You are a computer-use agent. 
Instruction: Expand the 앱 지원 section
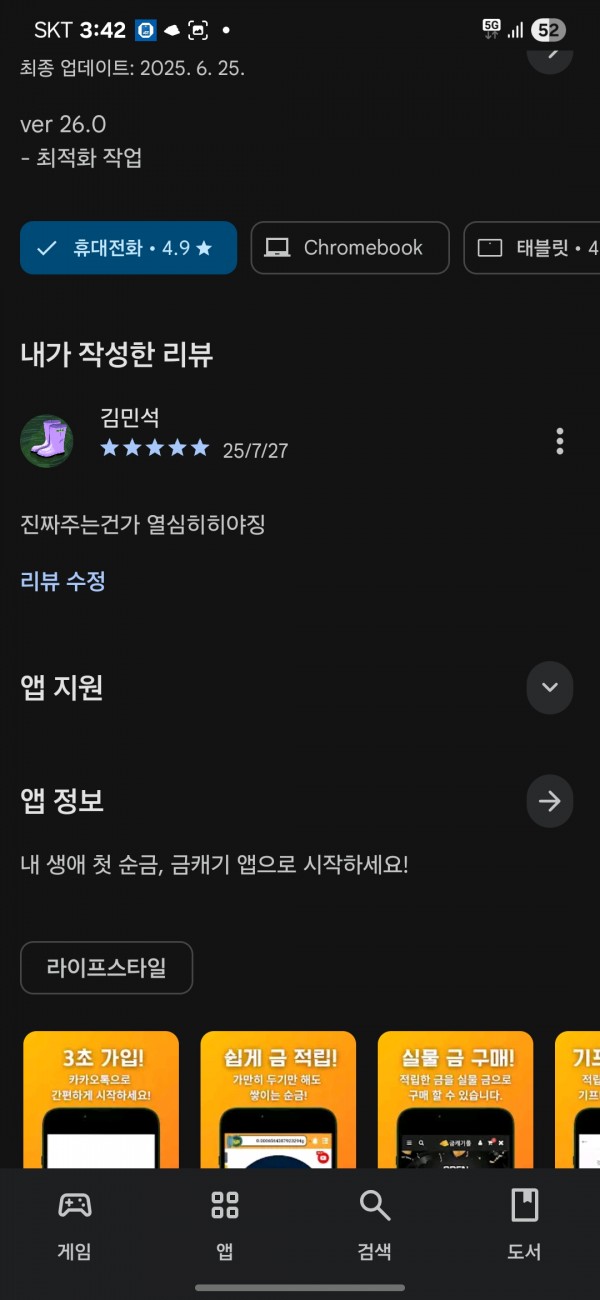pyautogui.click(x=550, y=687)
